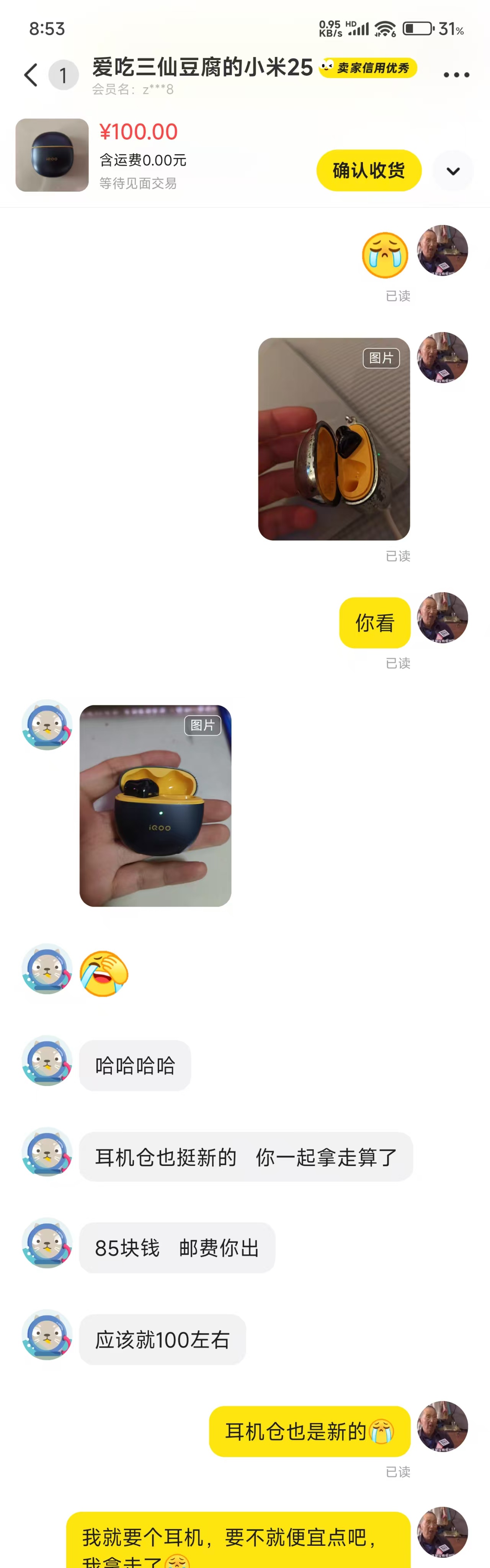Go back to the previous screen
The height and width of the screenshot is (1568, 490).
[x=31, y=75]
